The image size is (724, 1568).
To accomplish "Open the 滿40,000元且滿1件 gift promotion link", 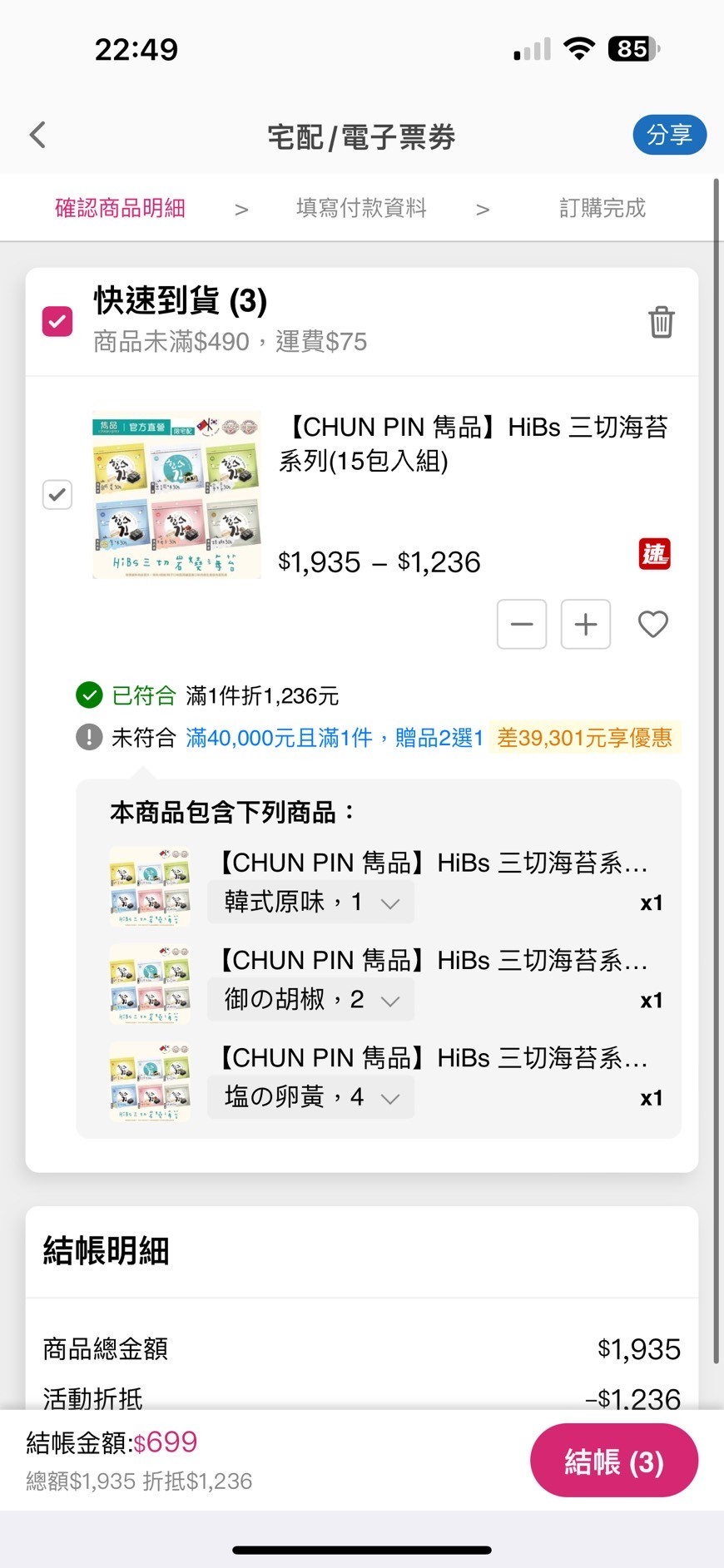I will [x=335, y=738].
